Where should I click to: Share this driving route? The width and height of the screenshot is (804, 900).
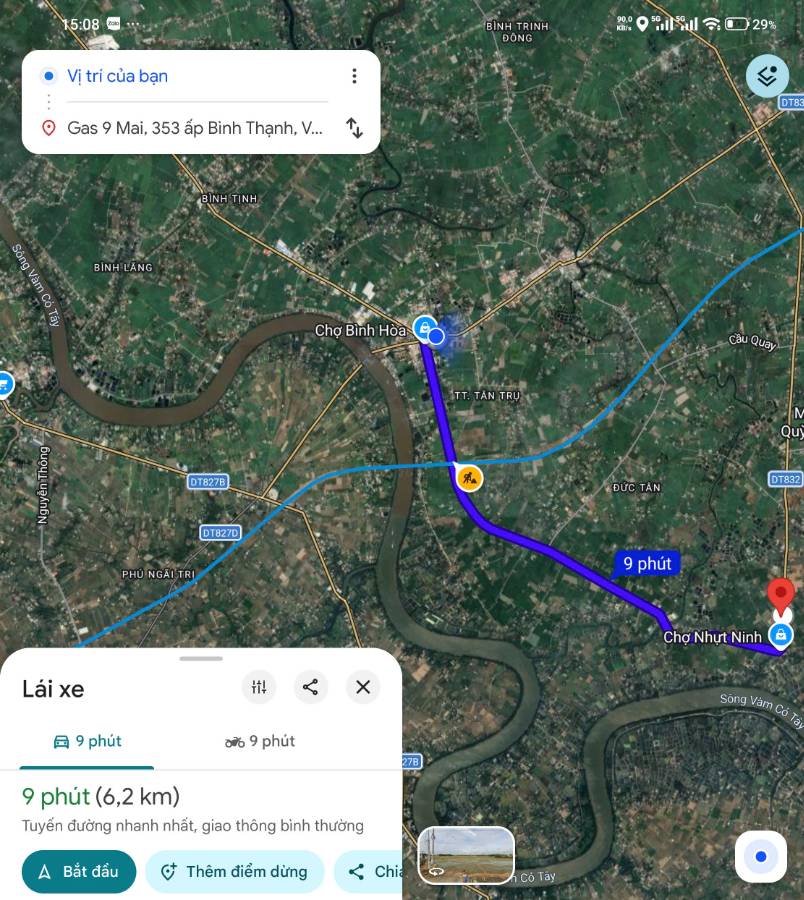311,687
